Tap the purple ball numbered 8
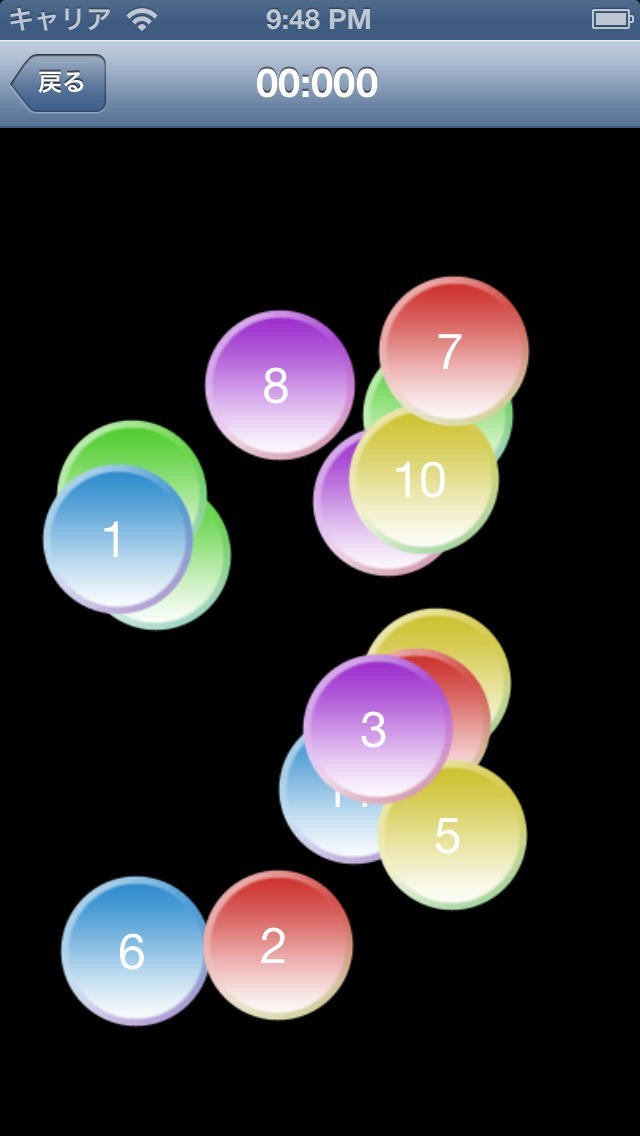 click(x=280, y=385)
